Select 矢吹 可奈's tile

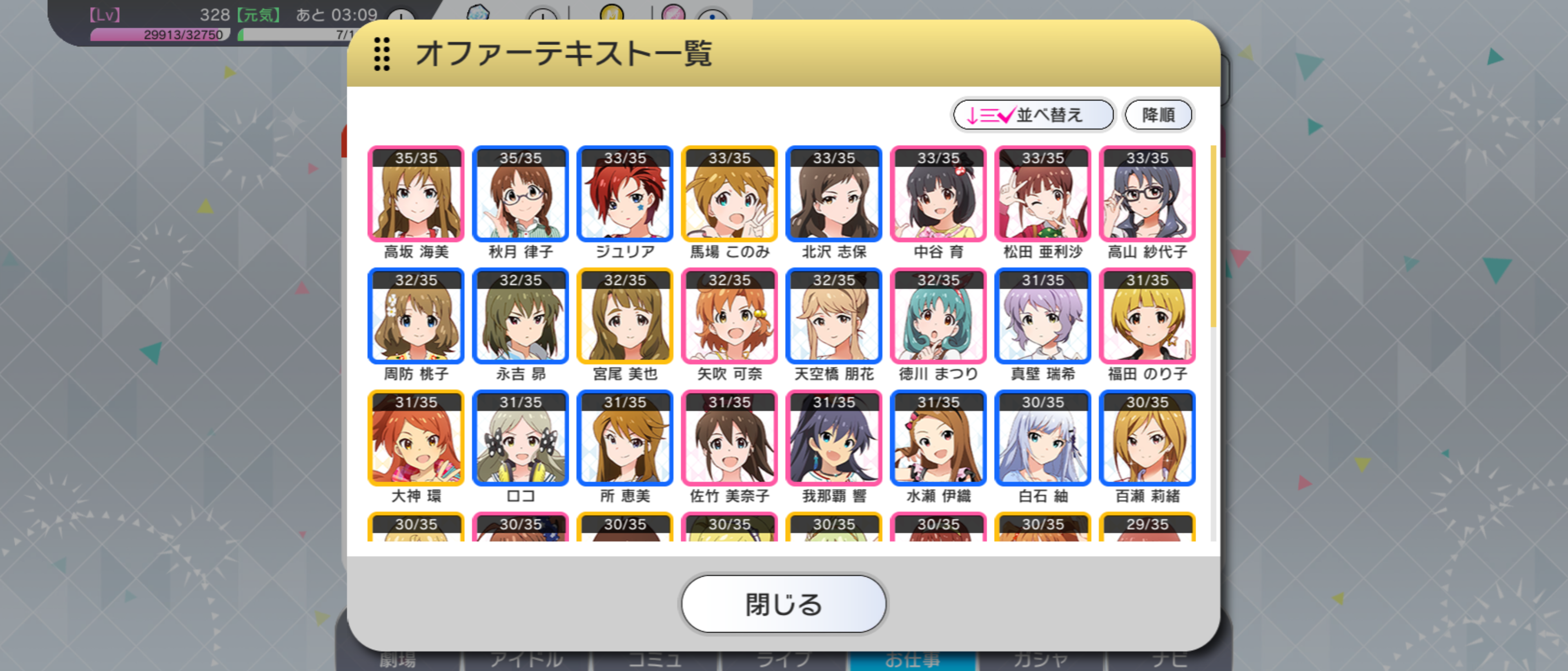[729, 316]
